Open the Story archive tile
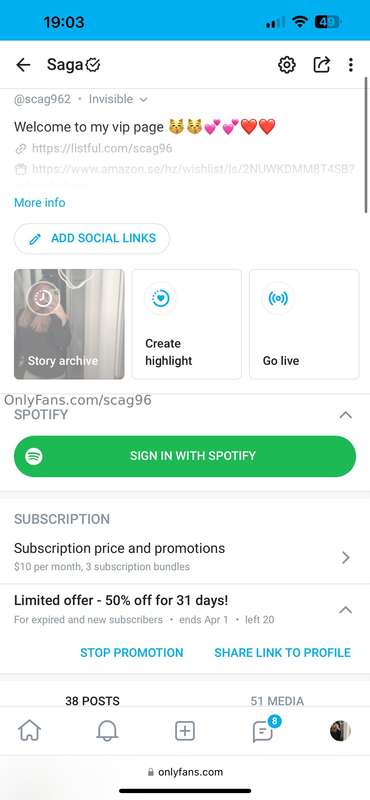The width and height of the screenshot is (370, 800). click(x=69, y=324)
